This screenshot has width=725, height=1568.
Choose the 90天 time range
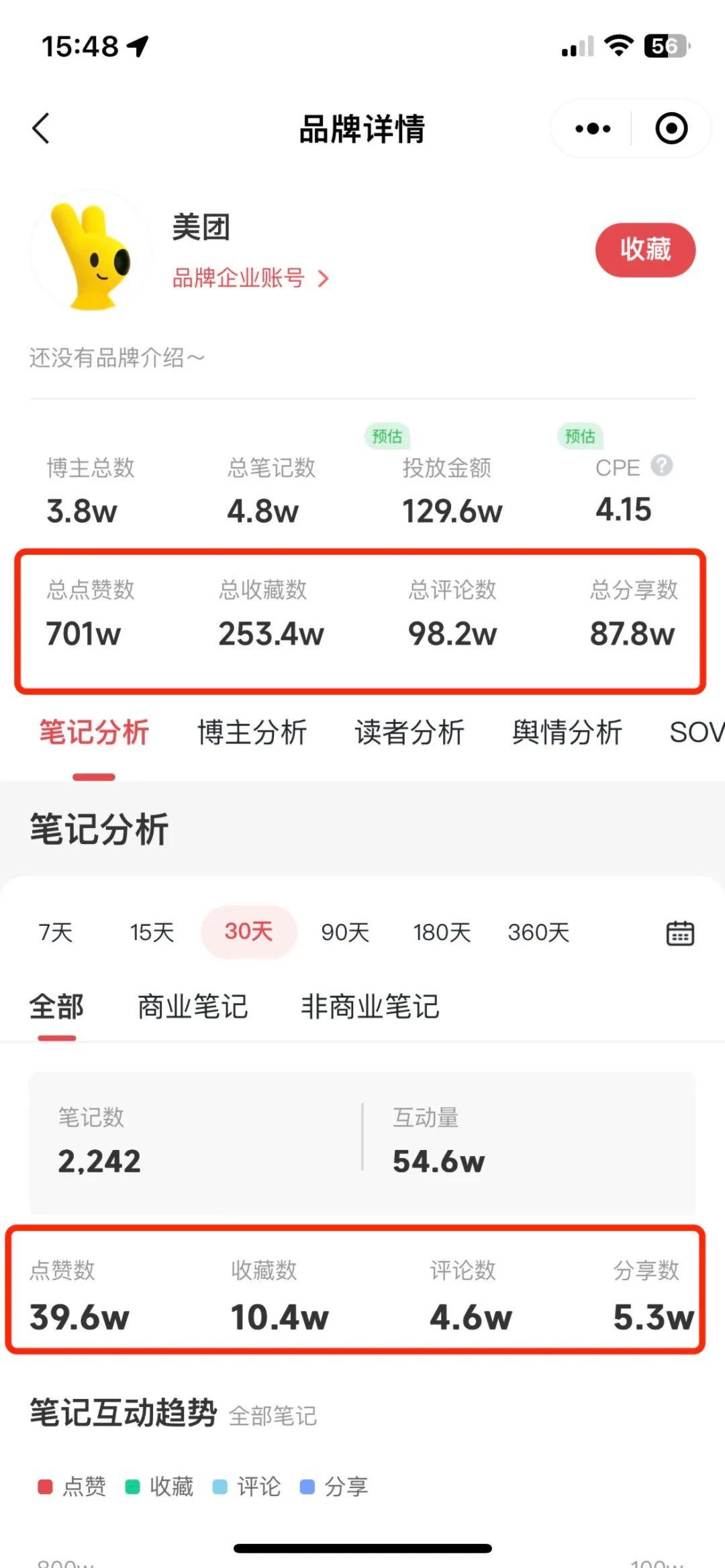click(345, 932)
